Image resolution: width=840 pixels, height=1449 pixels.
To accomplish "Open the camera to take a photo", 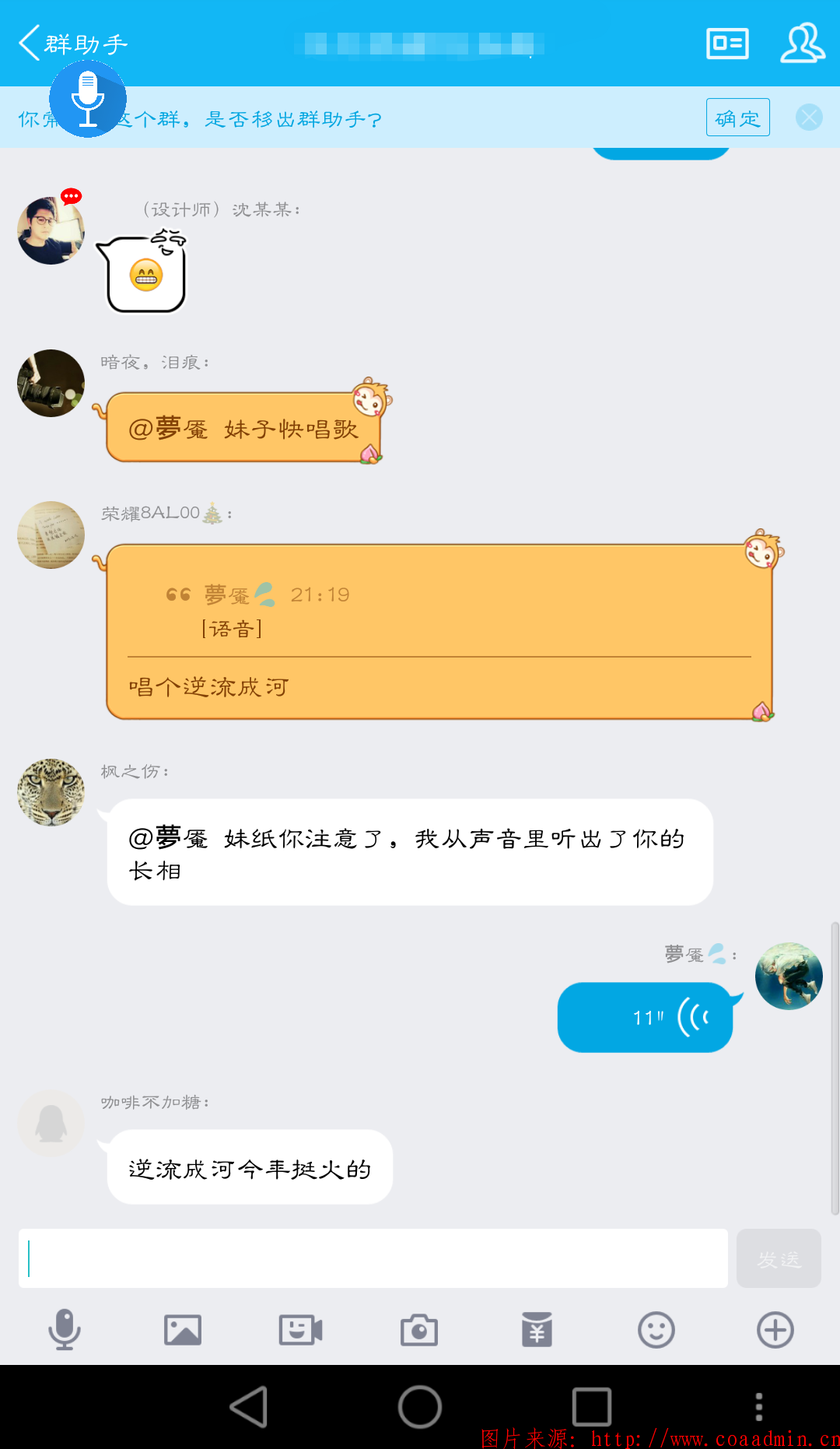I will coord(419,1330).
